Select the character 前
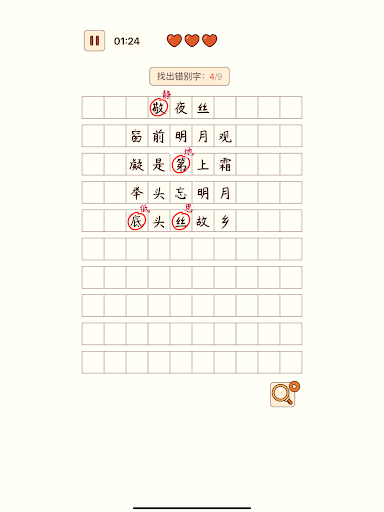 pyautogui.click(x=159, y=136)
